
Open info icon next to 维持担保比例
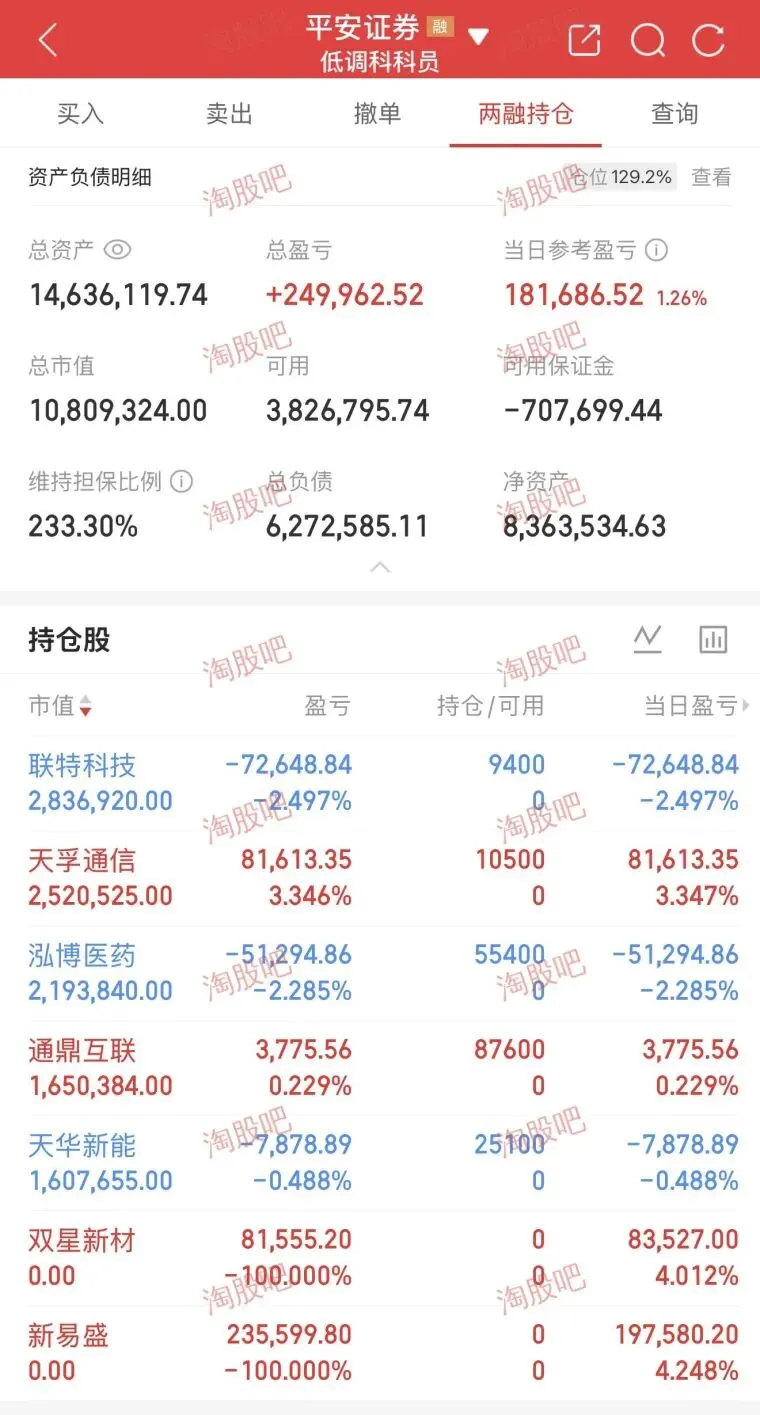coord(181,482)
